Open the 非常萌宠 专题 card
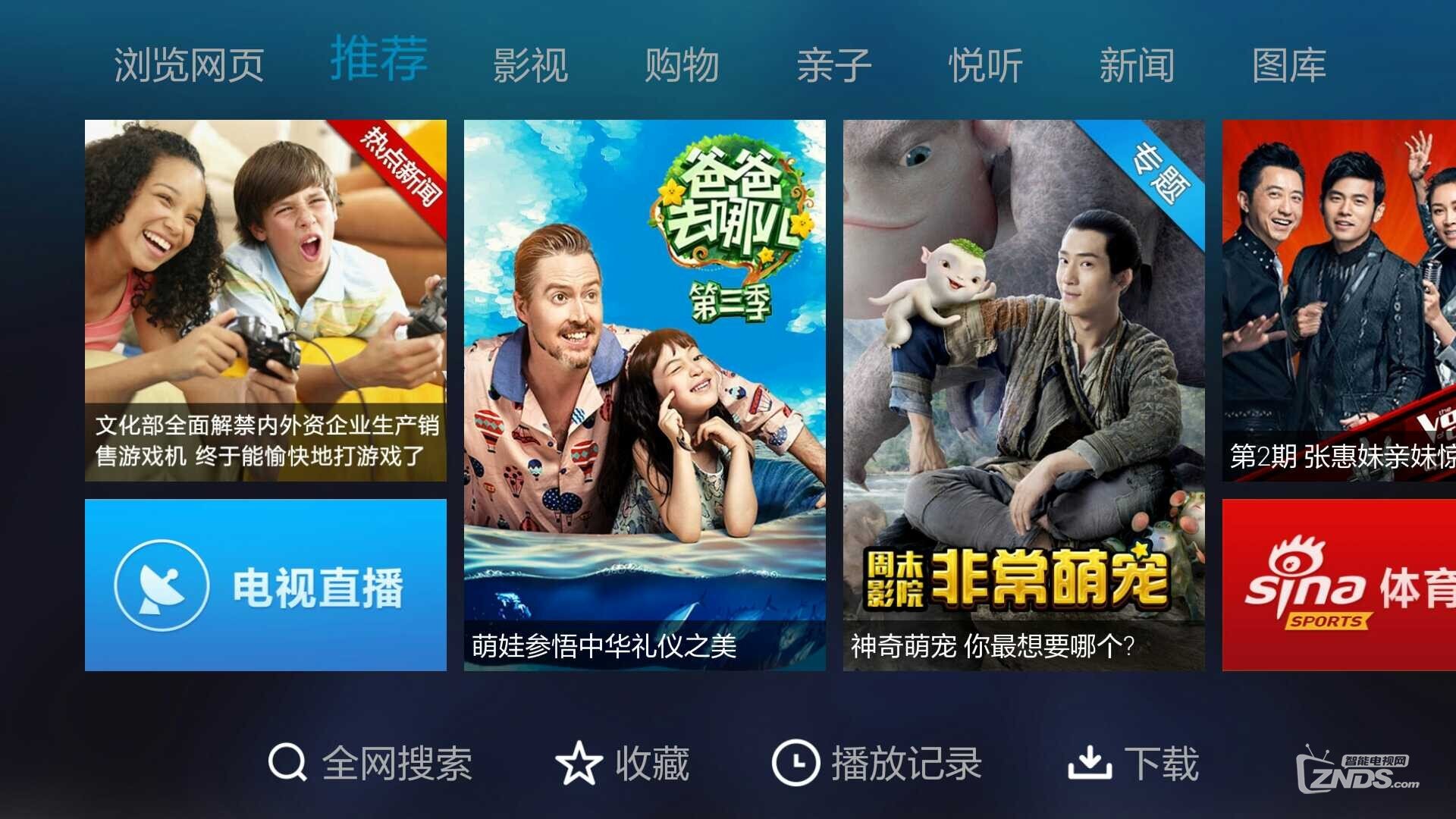This screenshot has height=819, width=1456. tap(1024, 394)
